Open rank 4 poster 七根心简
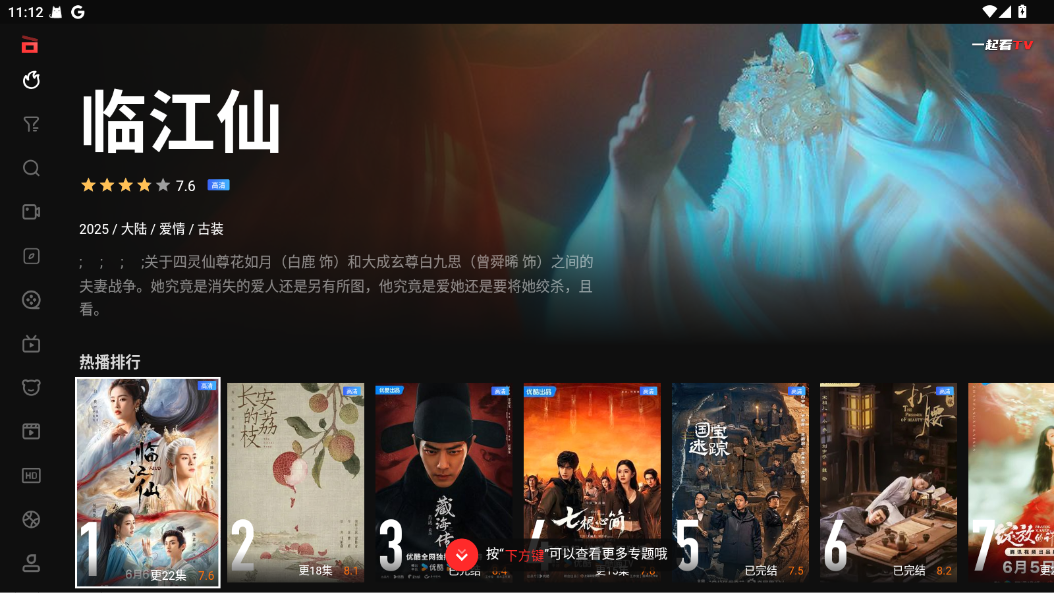The height and width of the screenshot is (593, 1054). 592,470
